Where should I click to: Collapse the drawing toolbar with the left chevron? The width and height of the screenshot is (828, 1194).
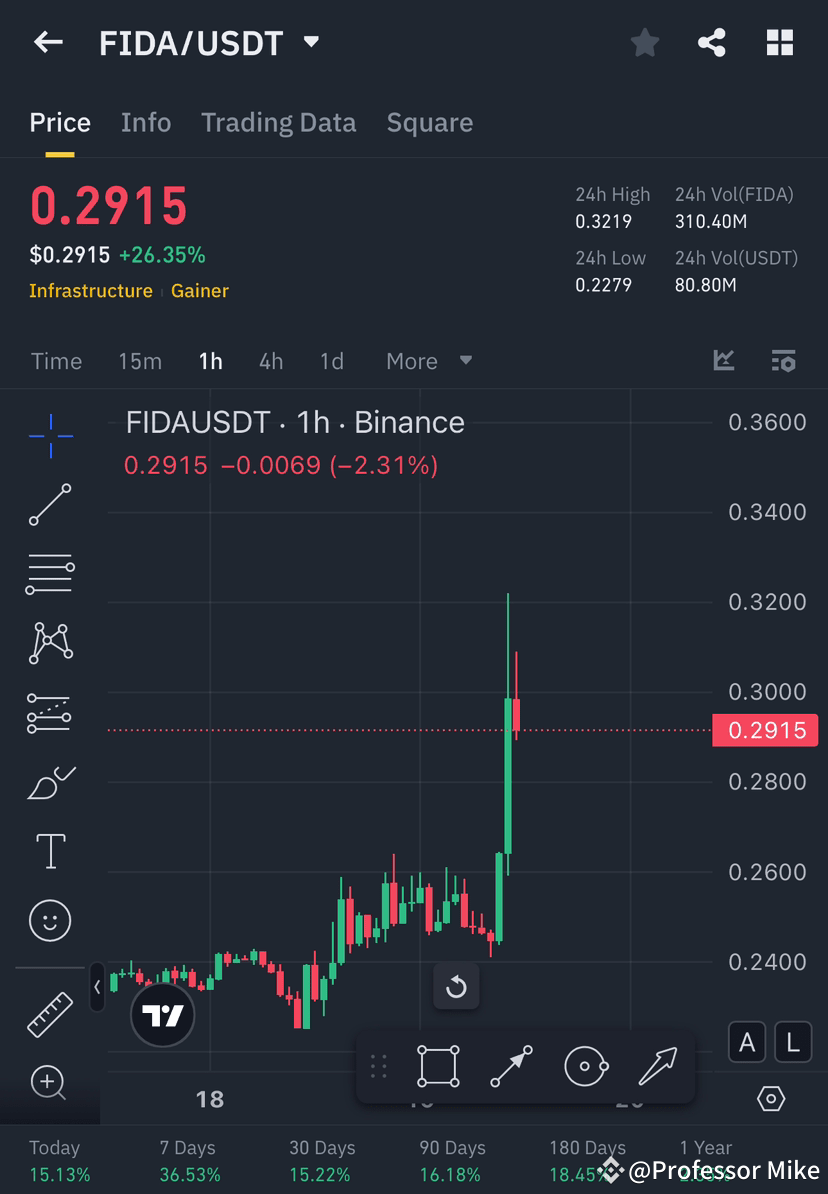(96, 988)
